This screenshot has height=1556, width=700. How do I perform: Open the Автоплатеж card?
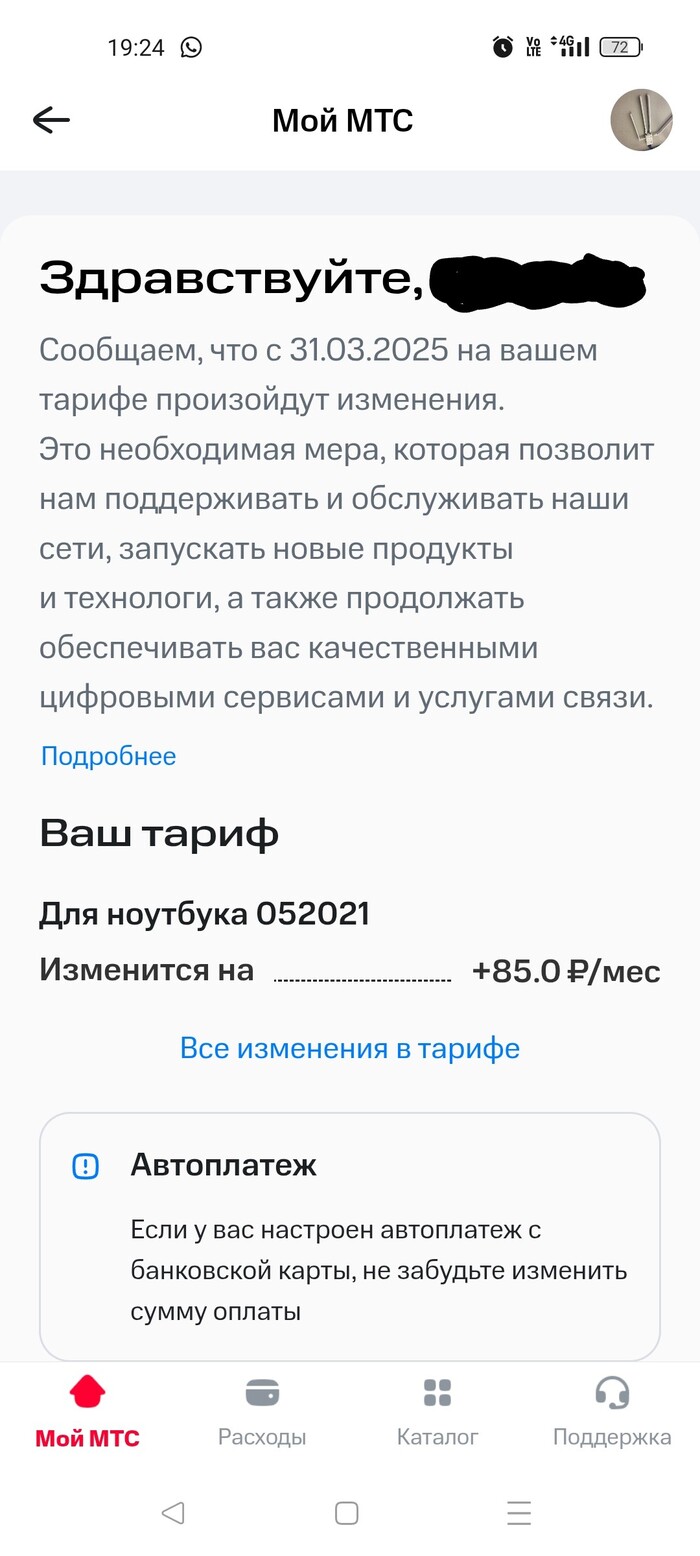[350, 1236]
